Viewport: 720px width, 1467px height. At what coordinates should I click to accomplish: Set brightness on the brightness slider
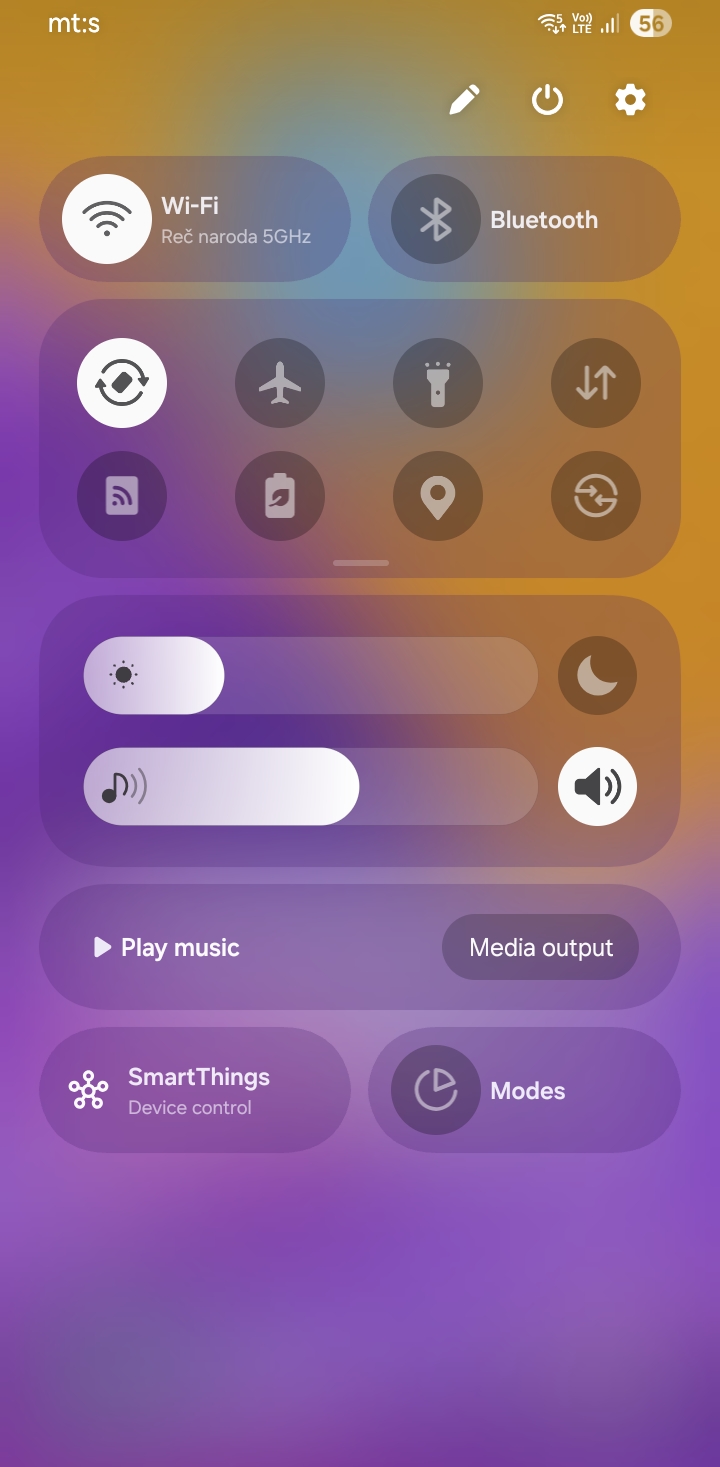point(310,676)
